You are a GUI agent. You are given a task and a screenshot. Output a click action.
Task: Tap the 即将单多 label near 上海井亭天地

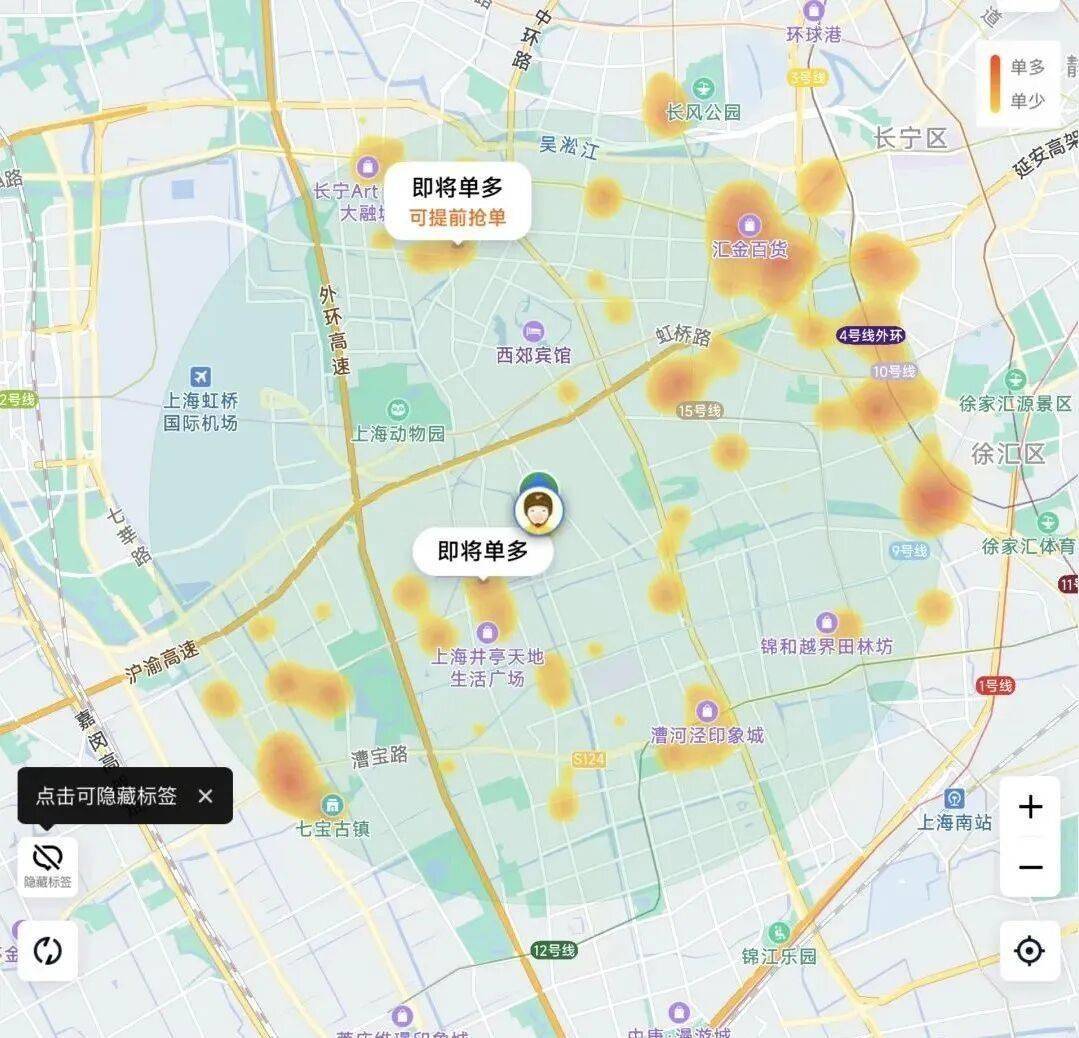tap(483, 551)
